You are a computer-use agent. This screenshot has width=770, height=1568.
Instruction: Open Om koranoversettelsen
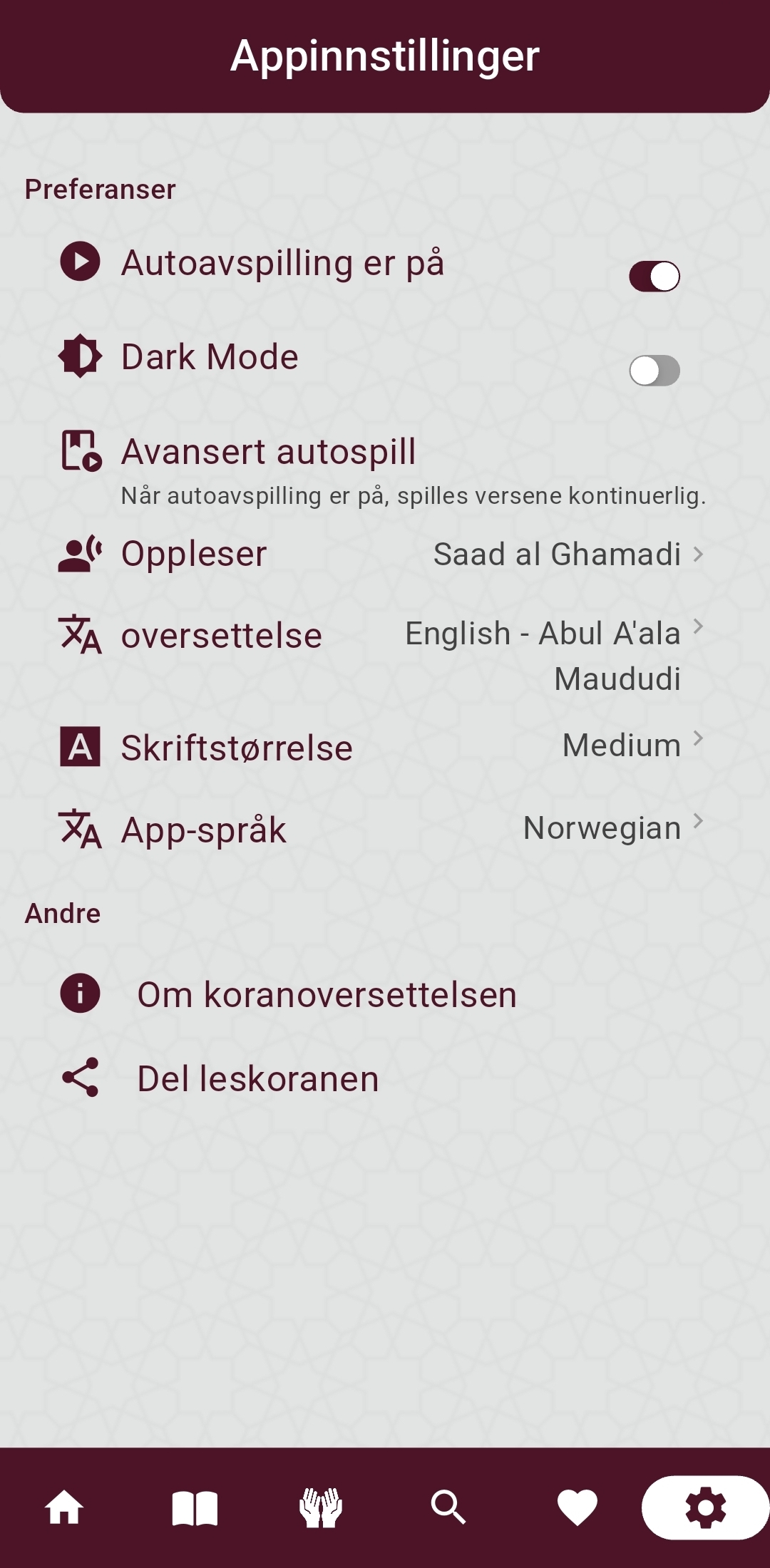coord(327,994)
